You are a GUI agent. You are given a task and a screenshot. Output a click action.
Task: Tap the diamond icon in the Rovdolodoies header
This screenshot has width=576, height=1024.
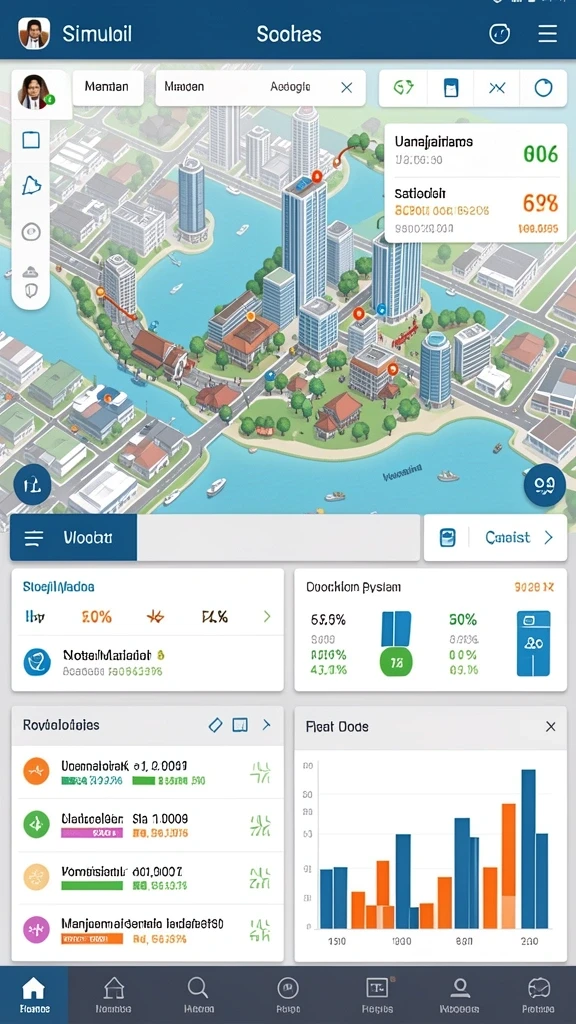pos(215,724)
